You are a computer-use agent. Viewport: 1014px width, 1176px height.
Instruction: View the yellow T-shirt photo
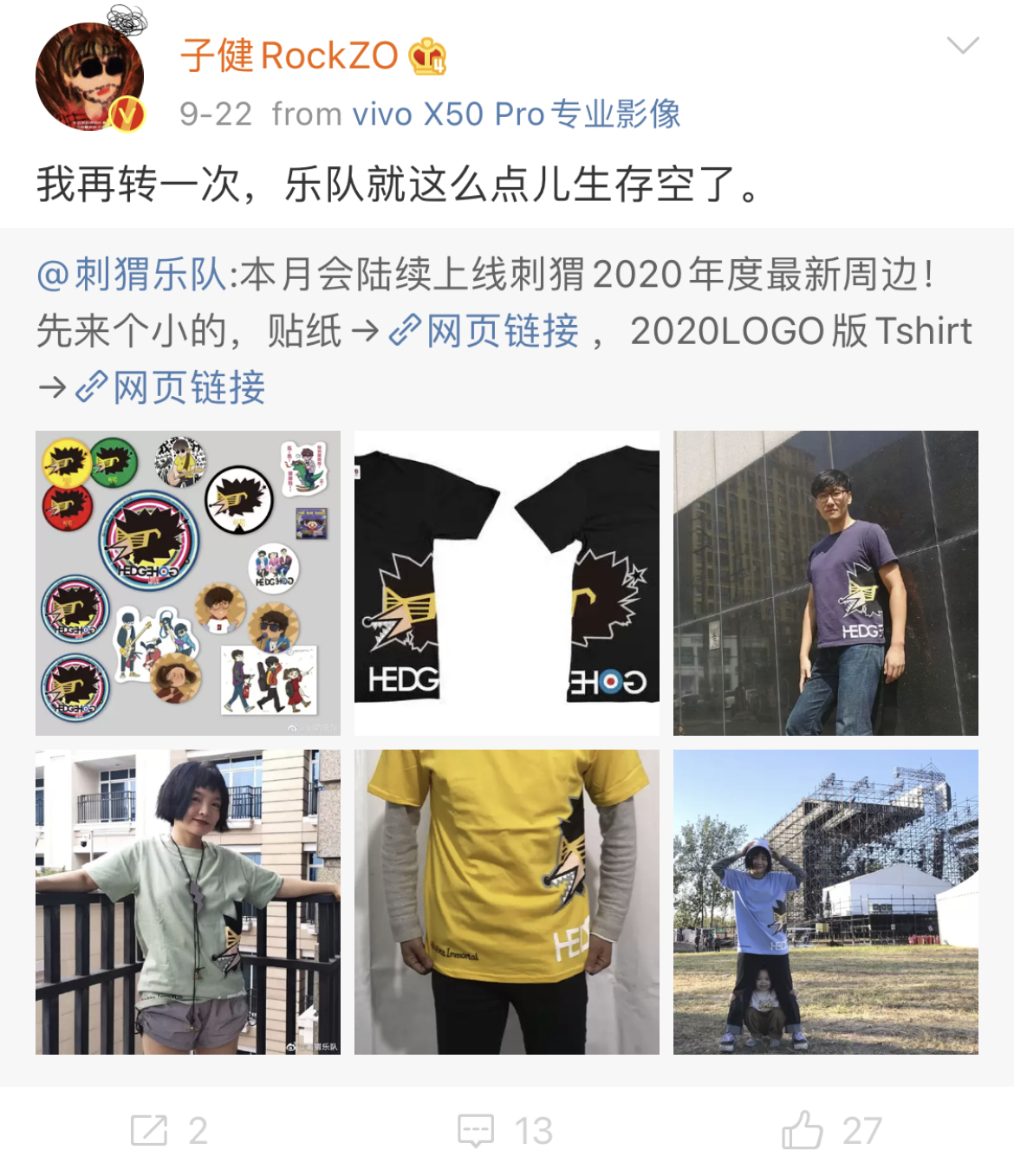(507, 902)
